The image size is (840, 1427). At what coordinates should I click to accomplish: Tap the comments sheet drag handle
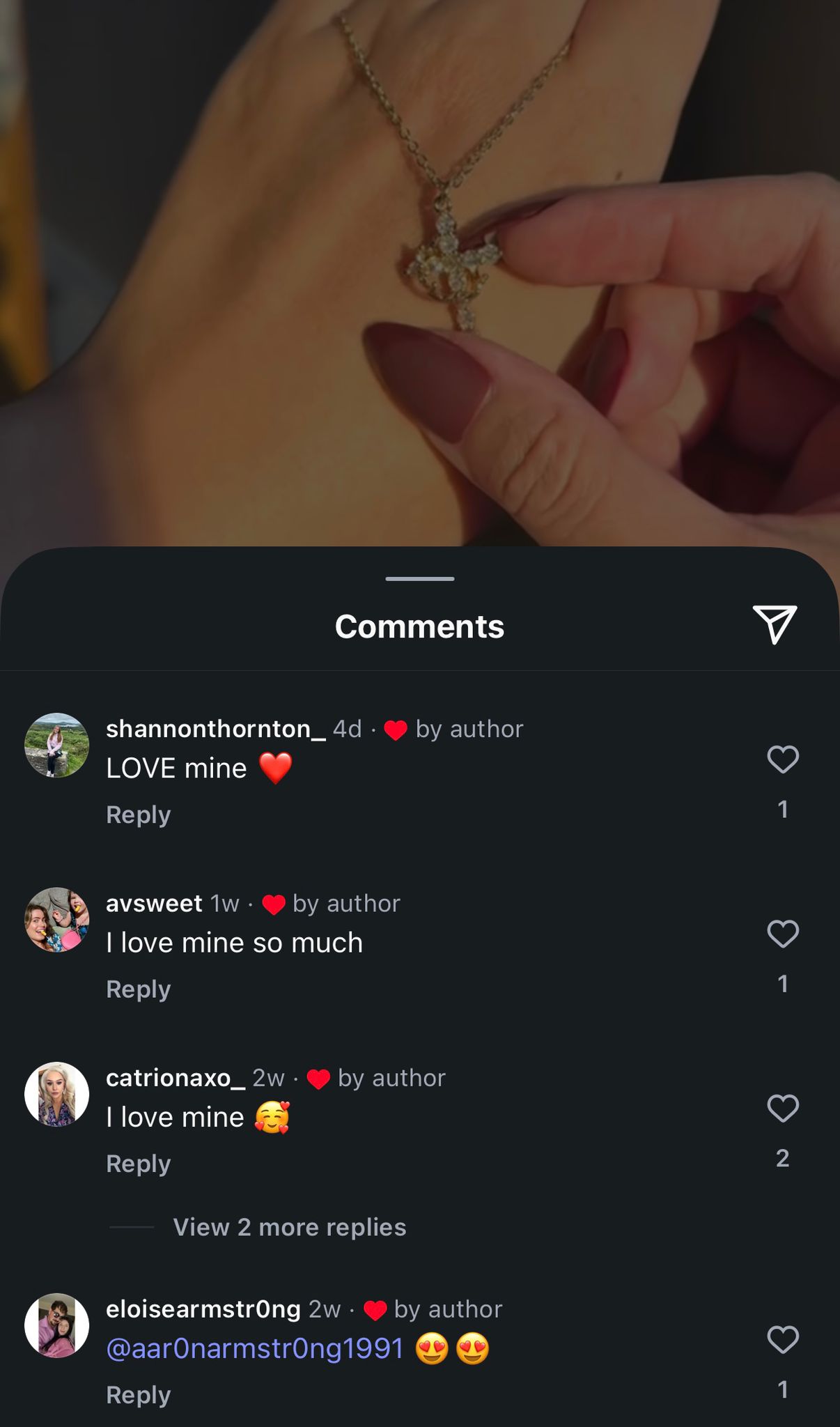420,578
